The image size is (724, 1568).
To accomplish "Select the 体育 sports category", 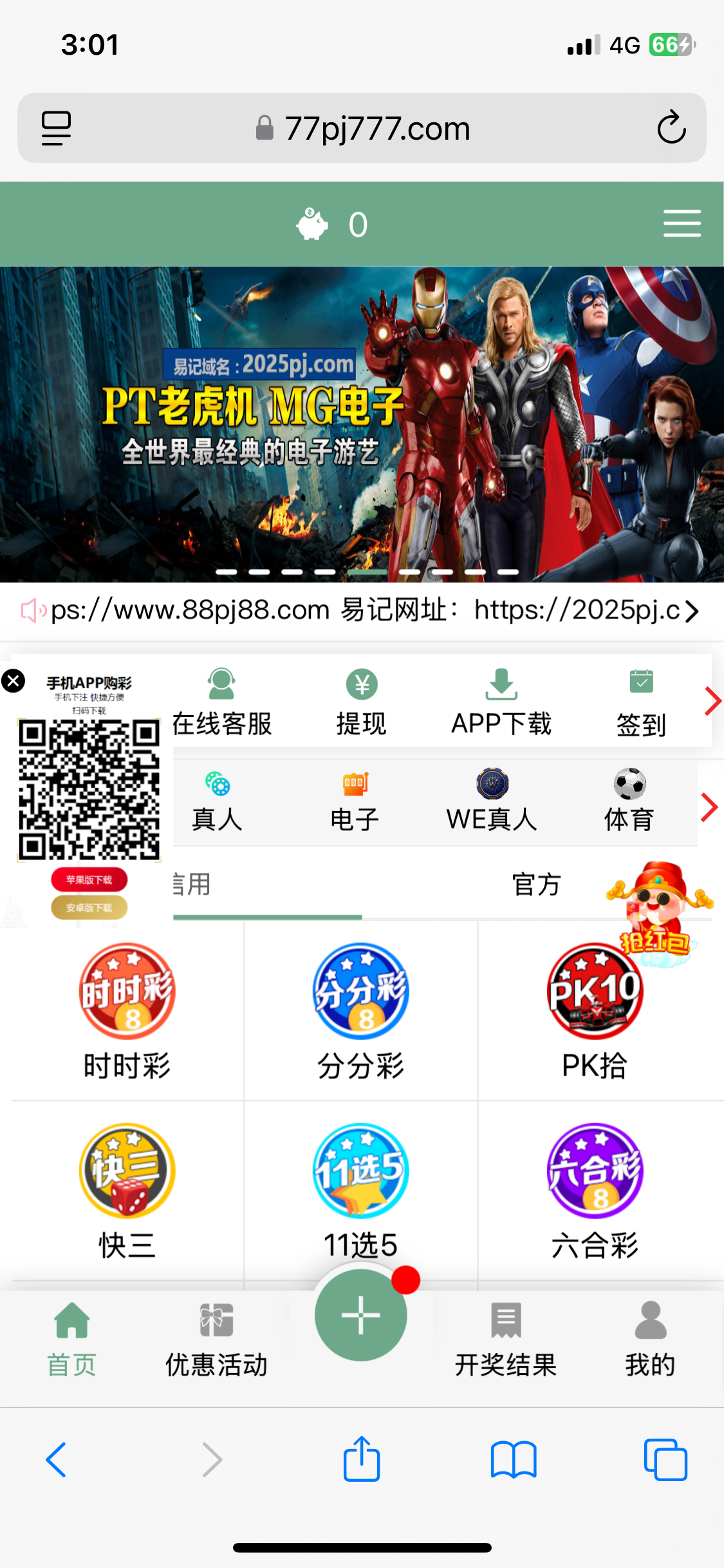I will (x=629, y=802).
